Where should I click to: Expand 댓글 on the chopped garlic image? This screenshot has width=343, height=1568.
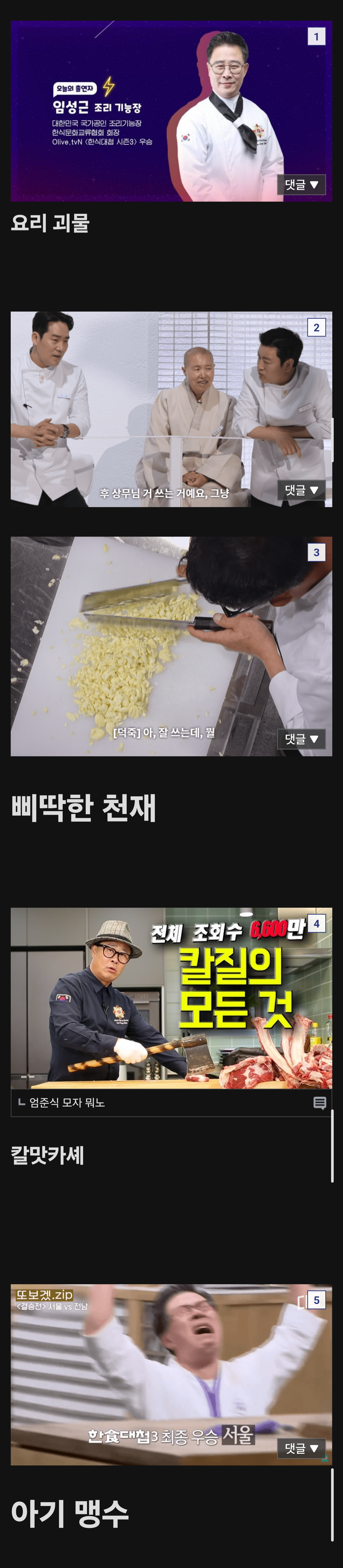point(302,739)
